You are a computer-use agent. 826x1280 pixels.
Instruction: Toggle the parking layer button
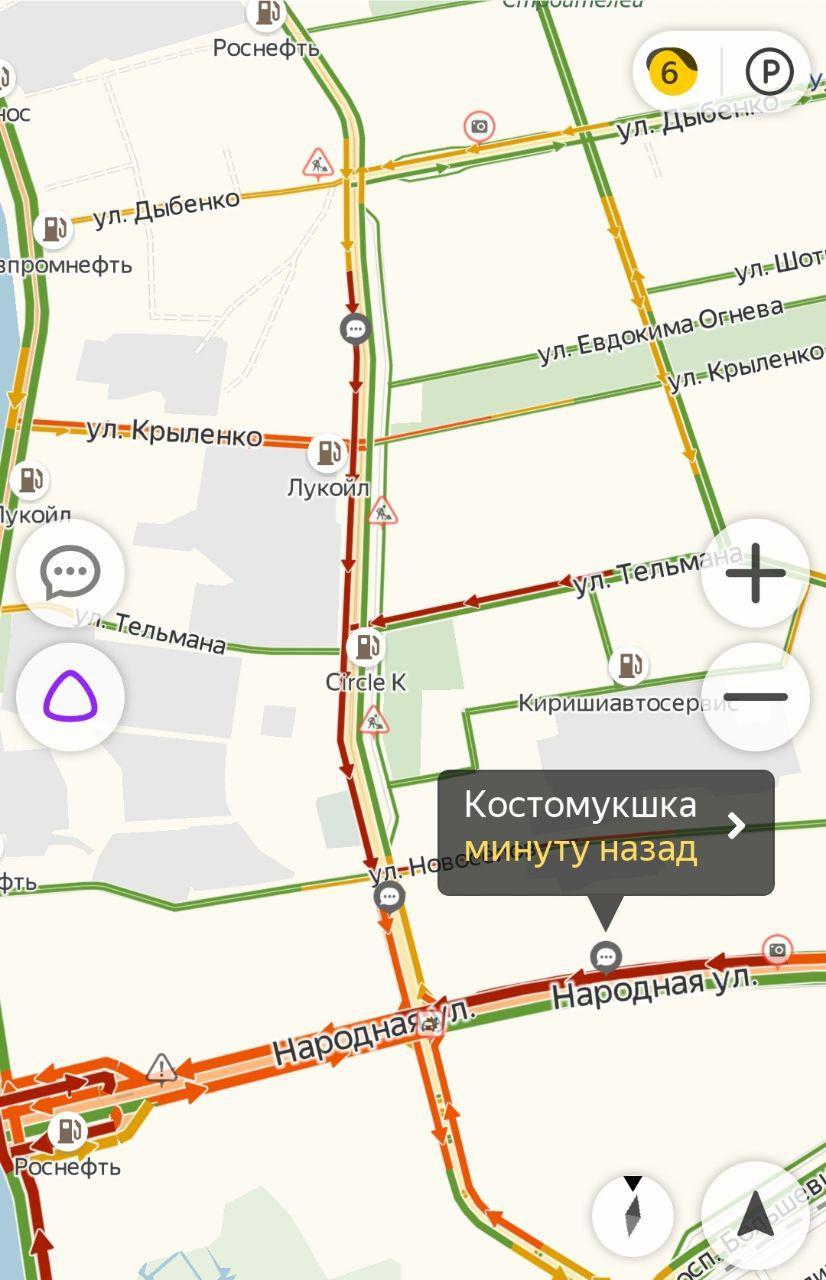769,72
